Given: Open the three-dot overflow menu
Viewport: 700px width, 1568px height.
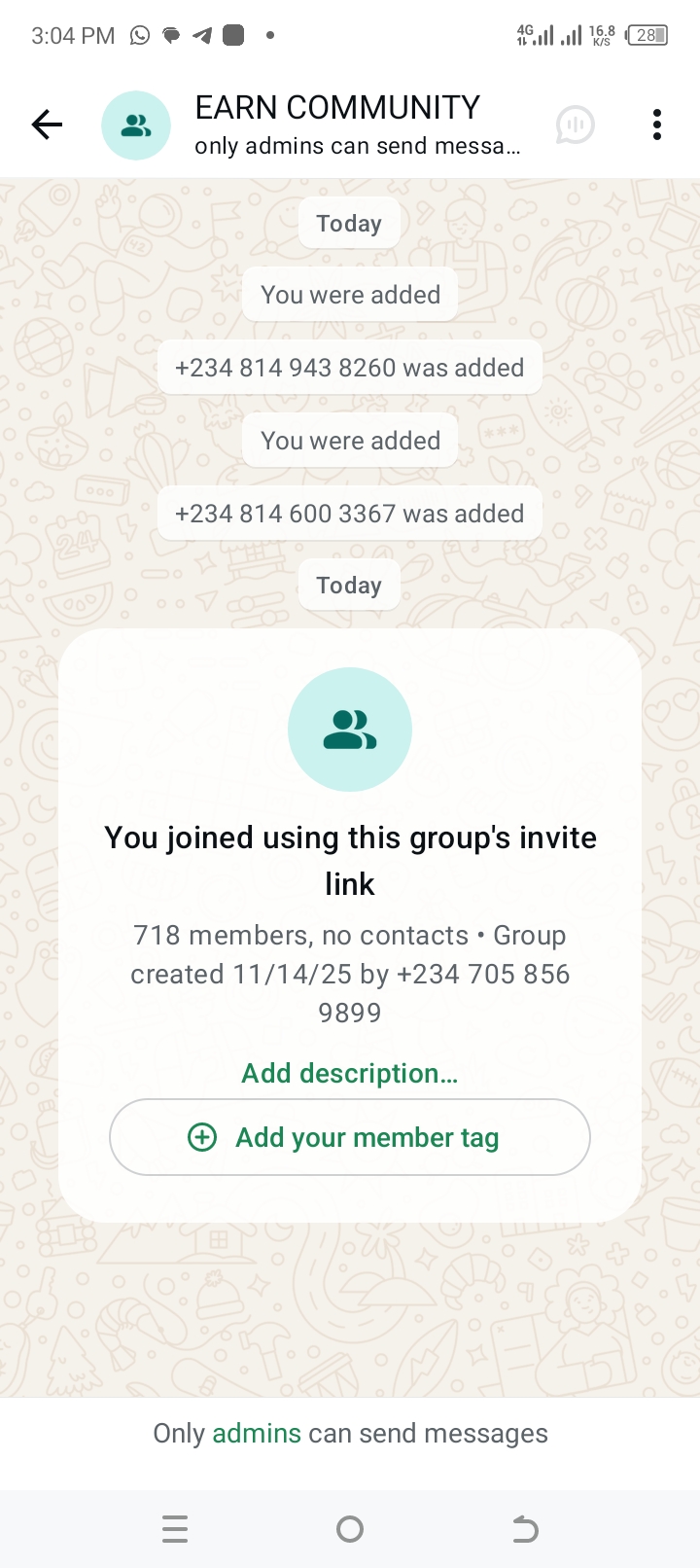Looking at the screenshot, I should click(657, 125).
